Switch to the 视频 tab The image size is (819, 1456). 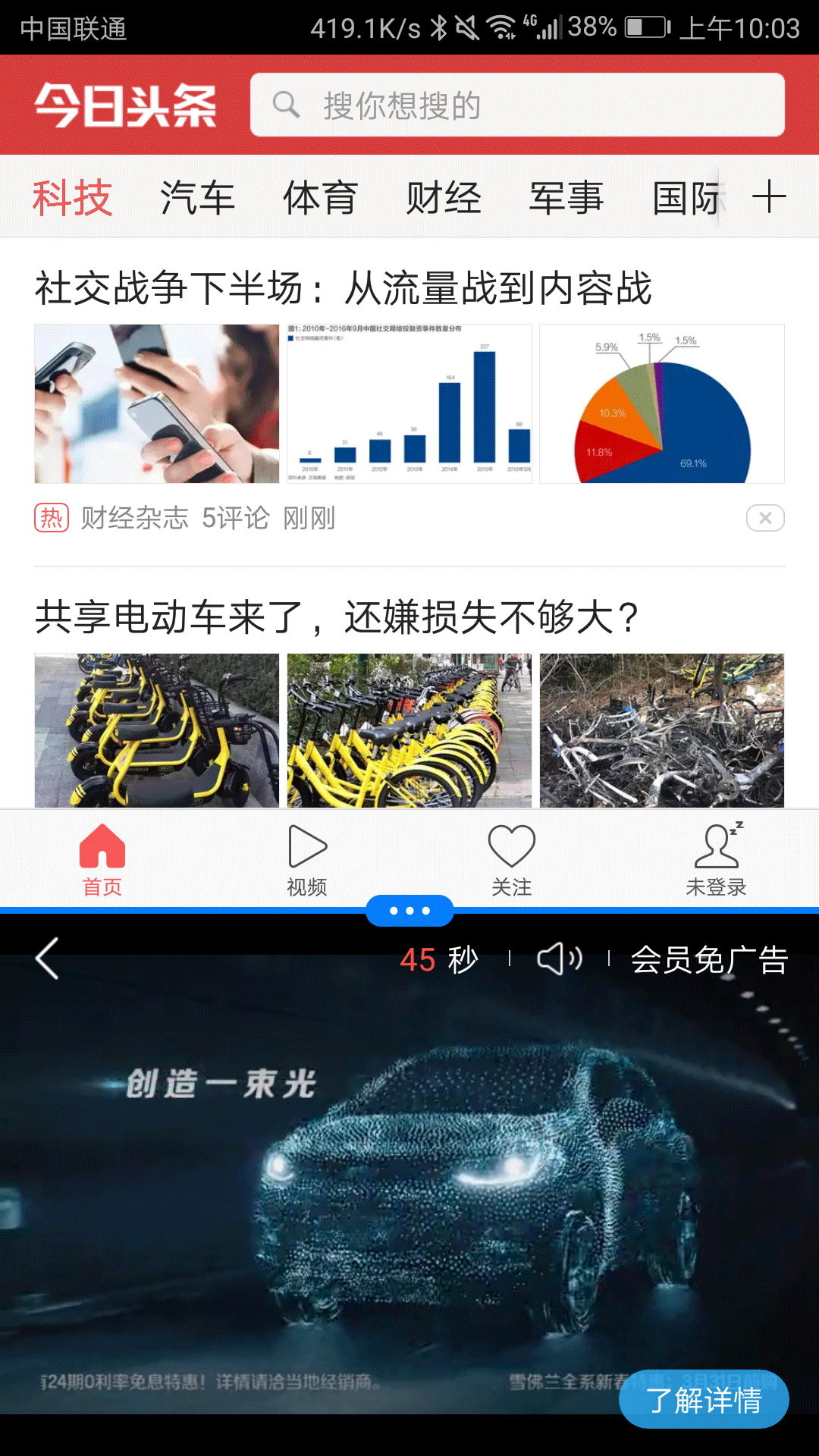click(x=307, y=860)
